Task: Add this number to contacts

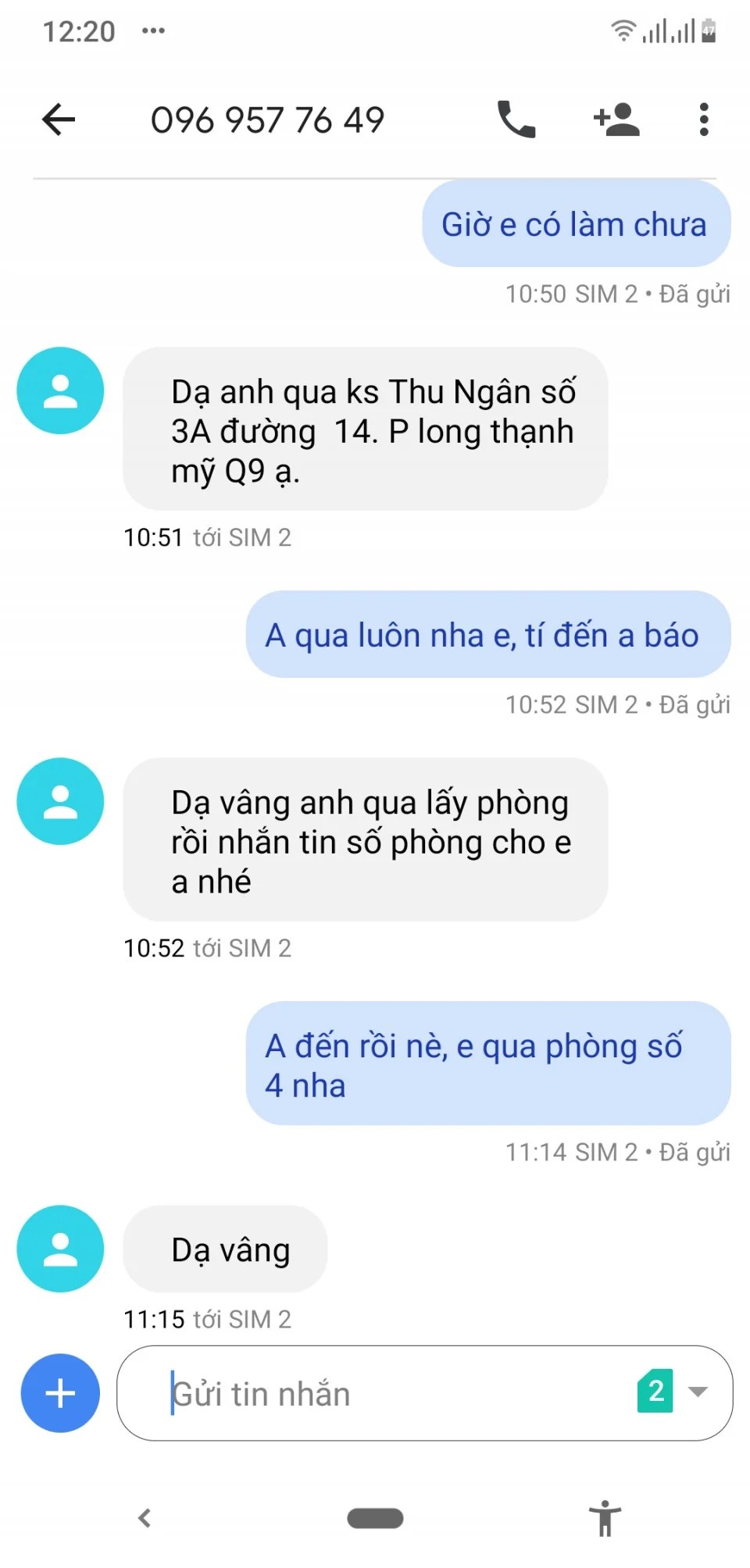Action: [x=616, y=119]
